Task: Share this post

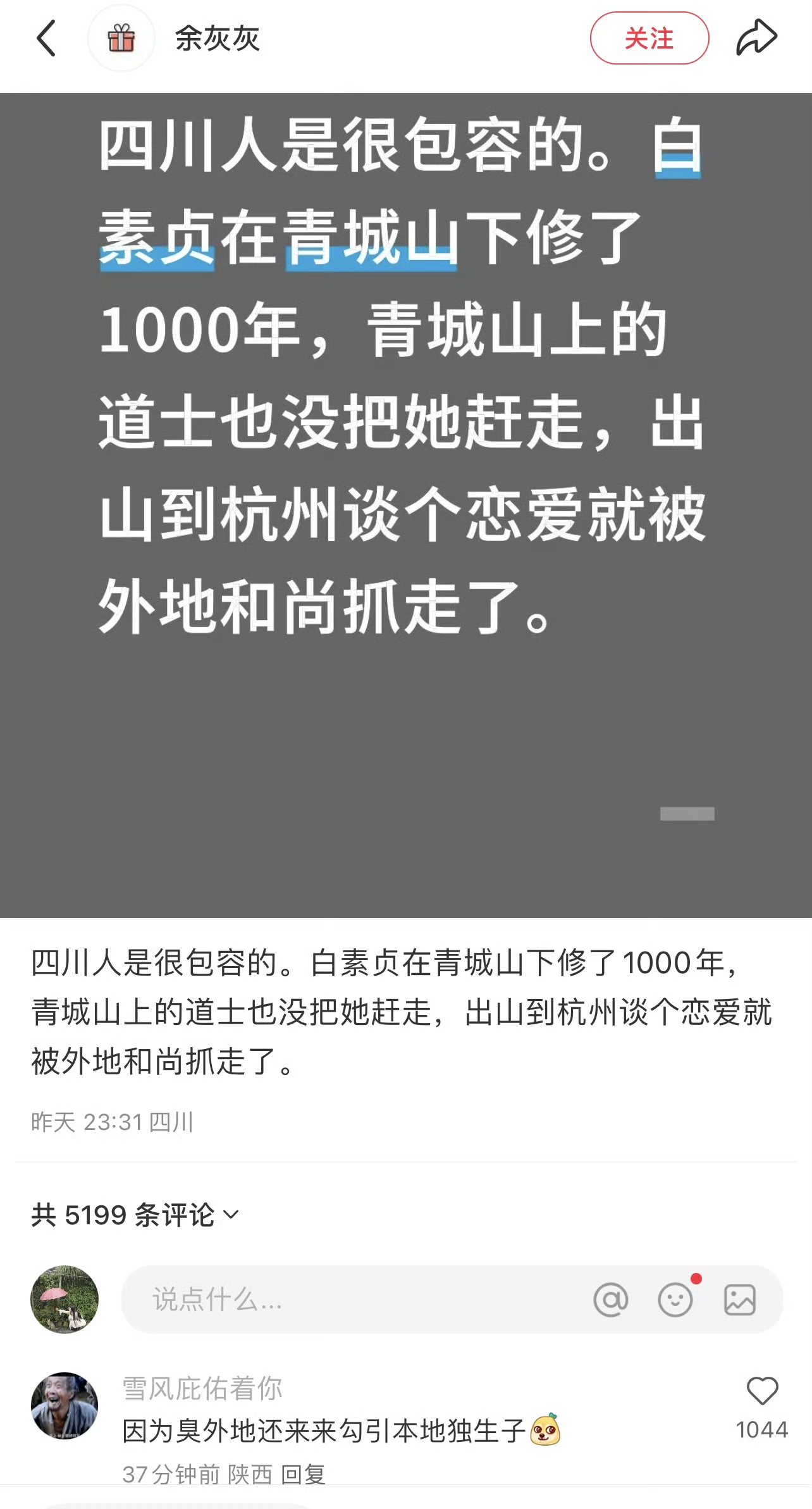Action: [x=756, y=39]
